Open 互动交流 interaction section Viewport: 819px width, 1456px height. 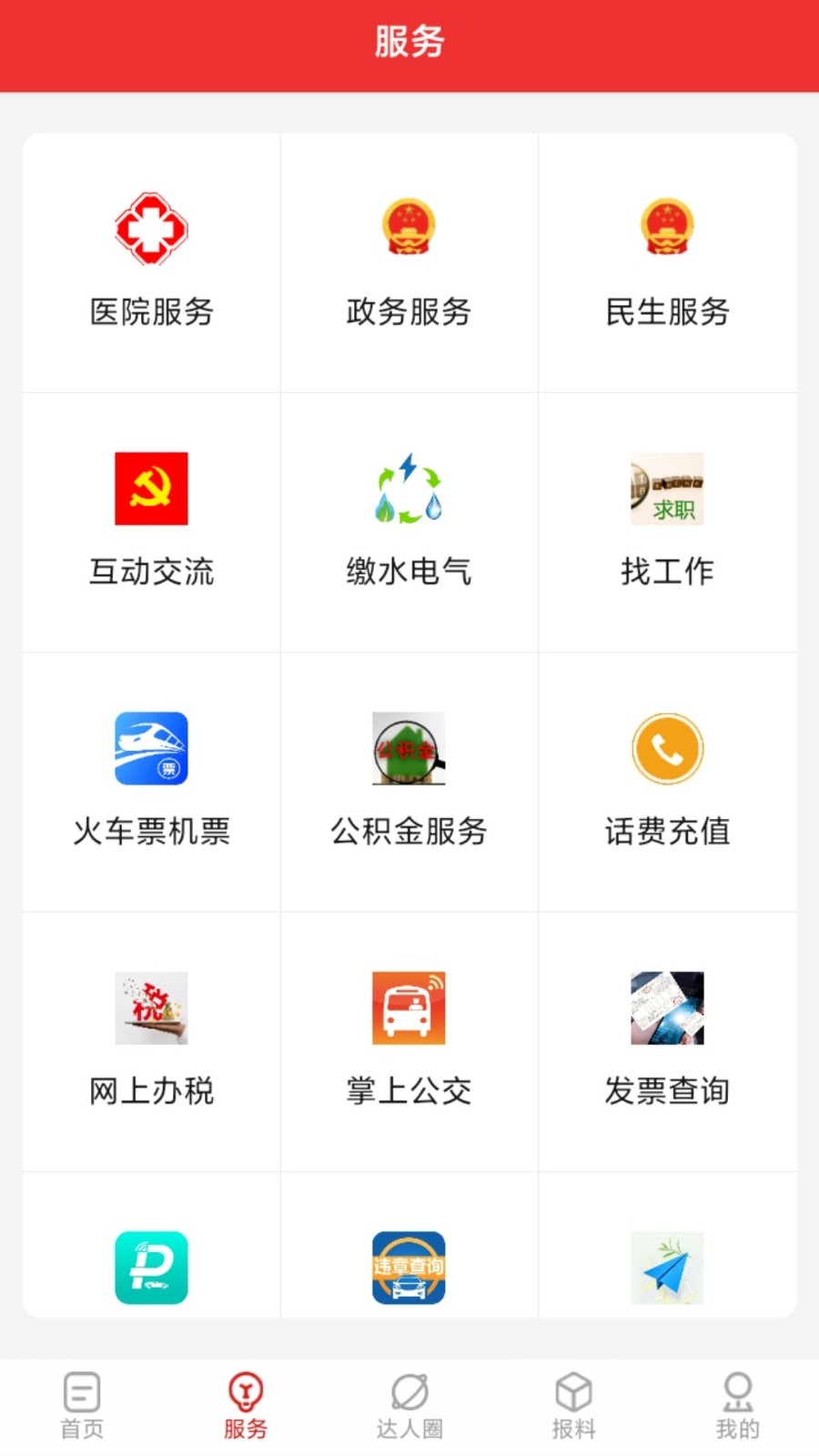coord(151,521)
